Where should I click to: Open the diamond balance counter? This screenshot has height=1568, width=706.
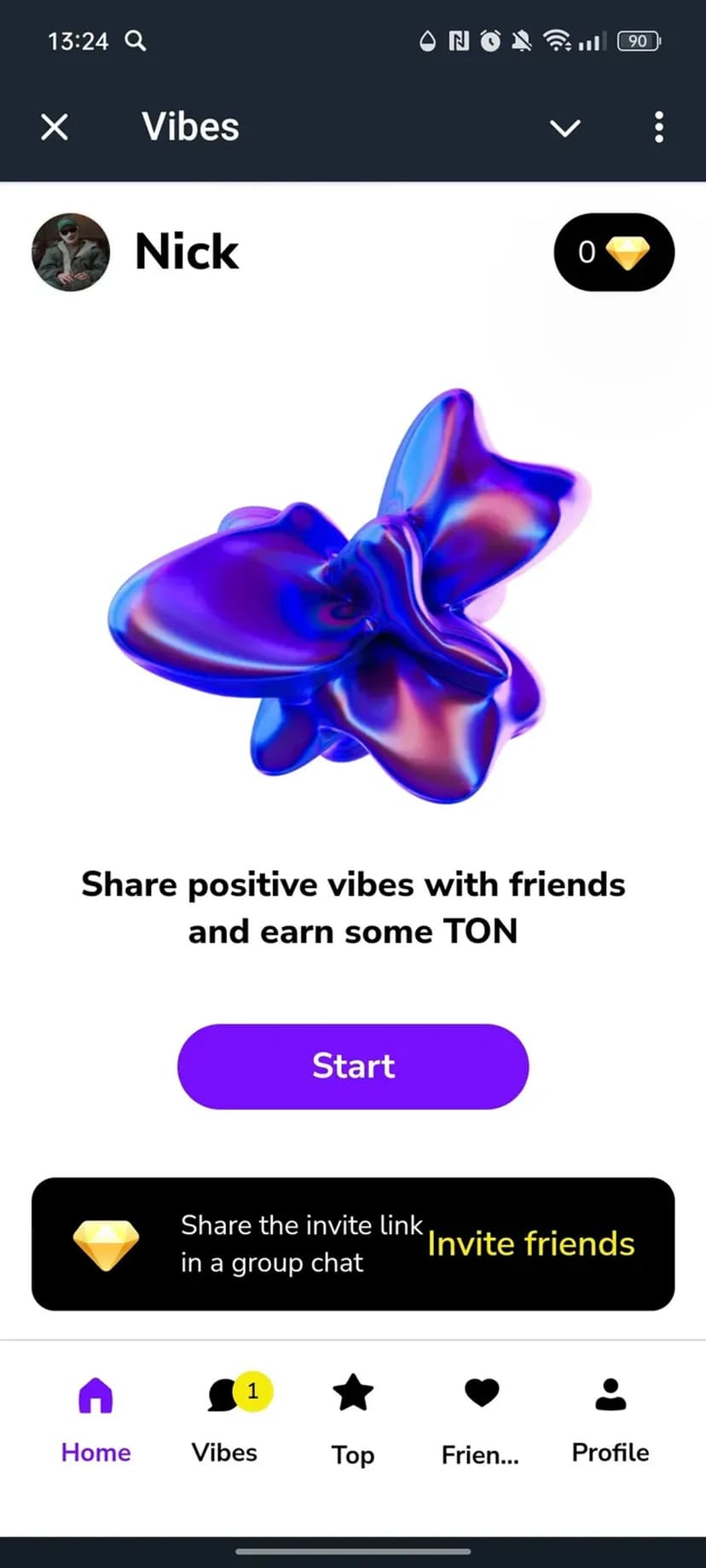coord(614,252)
